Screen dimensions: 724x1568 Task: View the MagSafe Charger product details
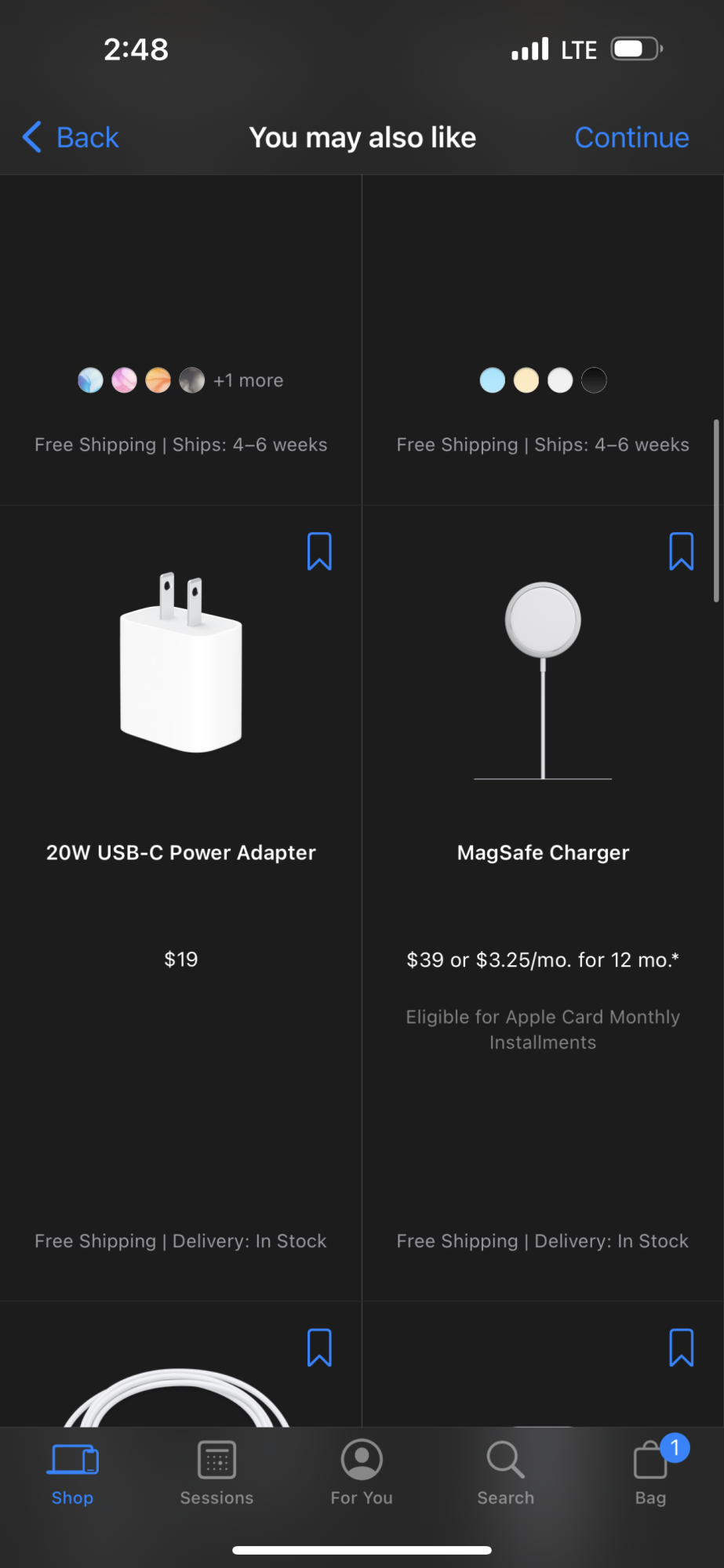coord(543,852)
